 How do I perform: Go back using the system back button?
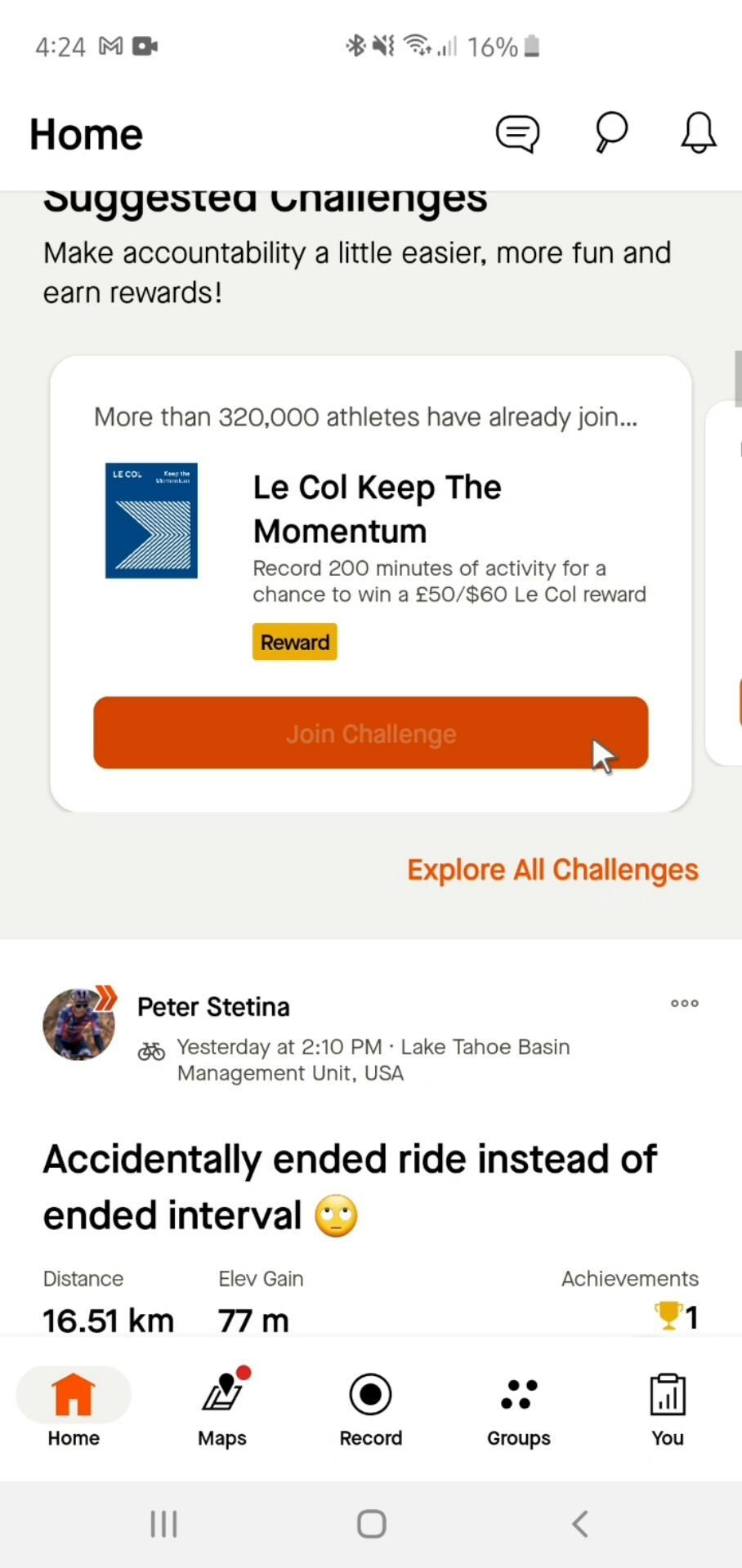pyautogui.click(x=579, y=1524)
